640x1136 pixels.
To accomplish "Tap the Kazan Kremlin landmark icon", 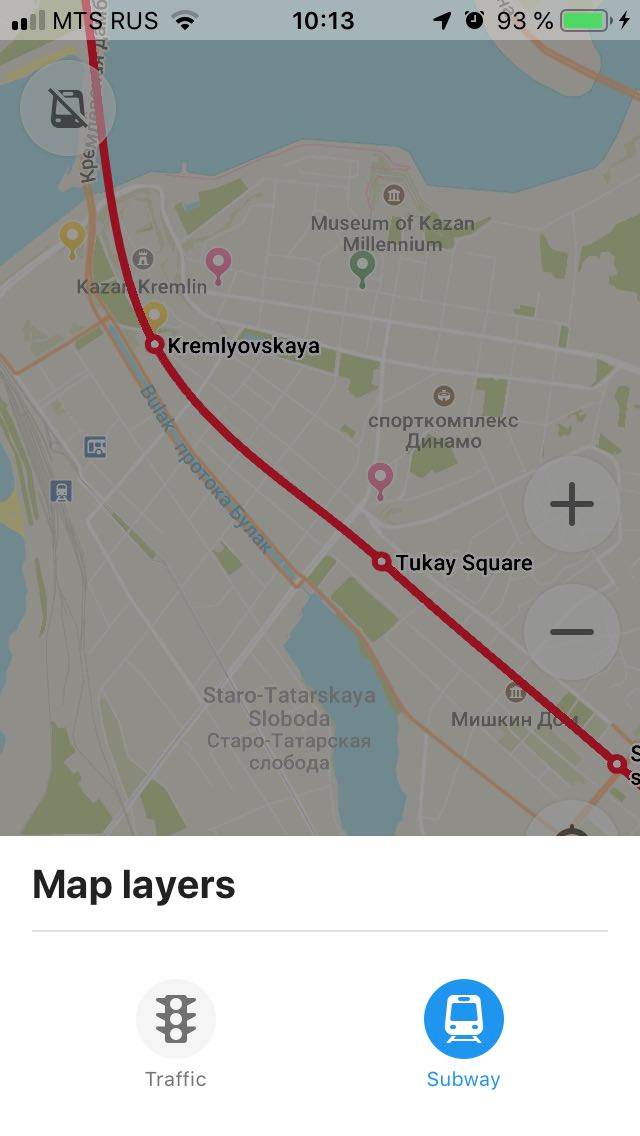I will (x=143, y=258).
